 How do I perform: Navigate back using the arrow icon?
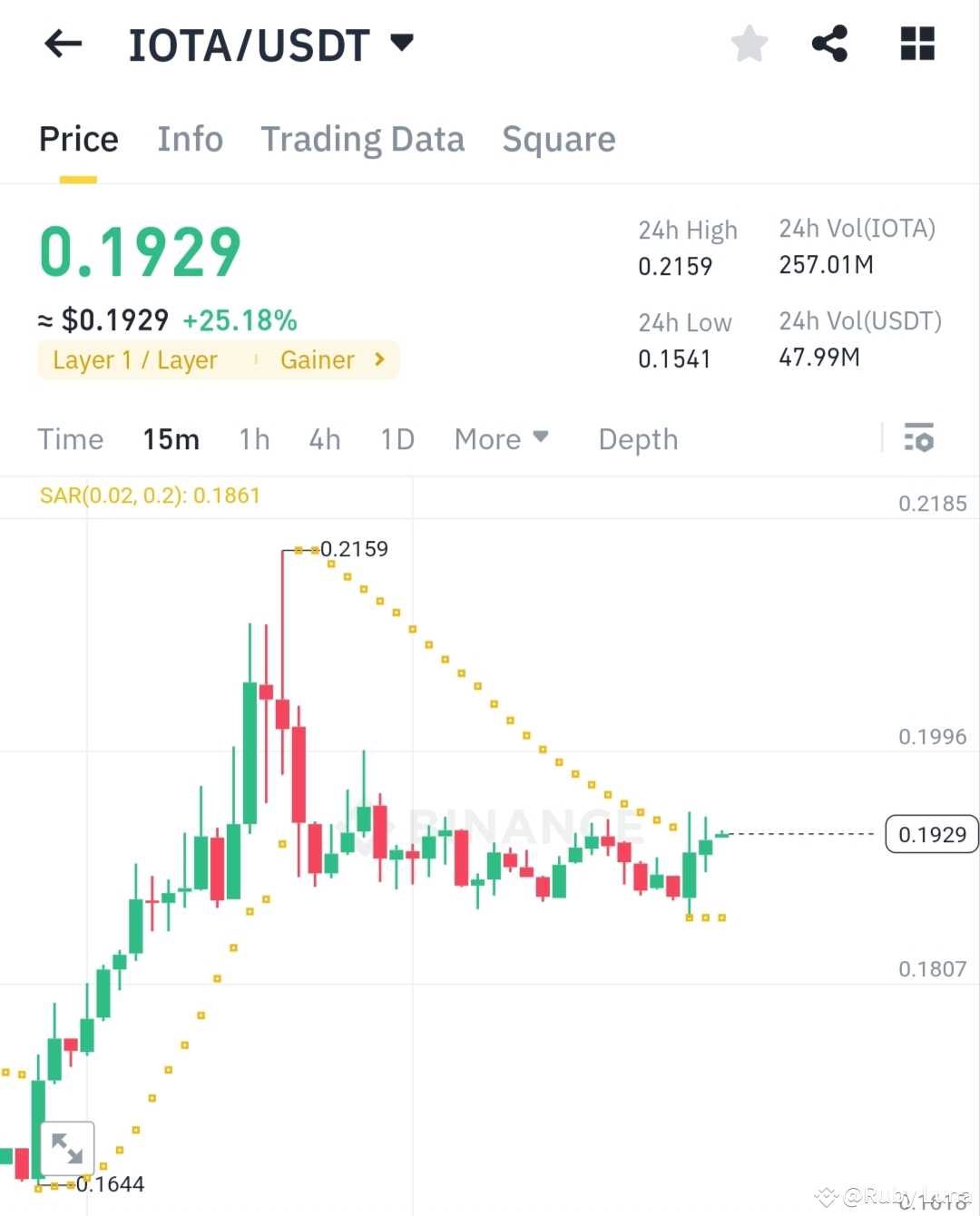click(62, 44)
